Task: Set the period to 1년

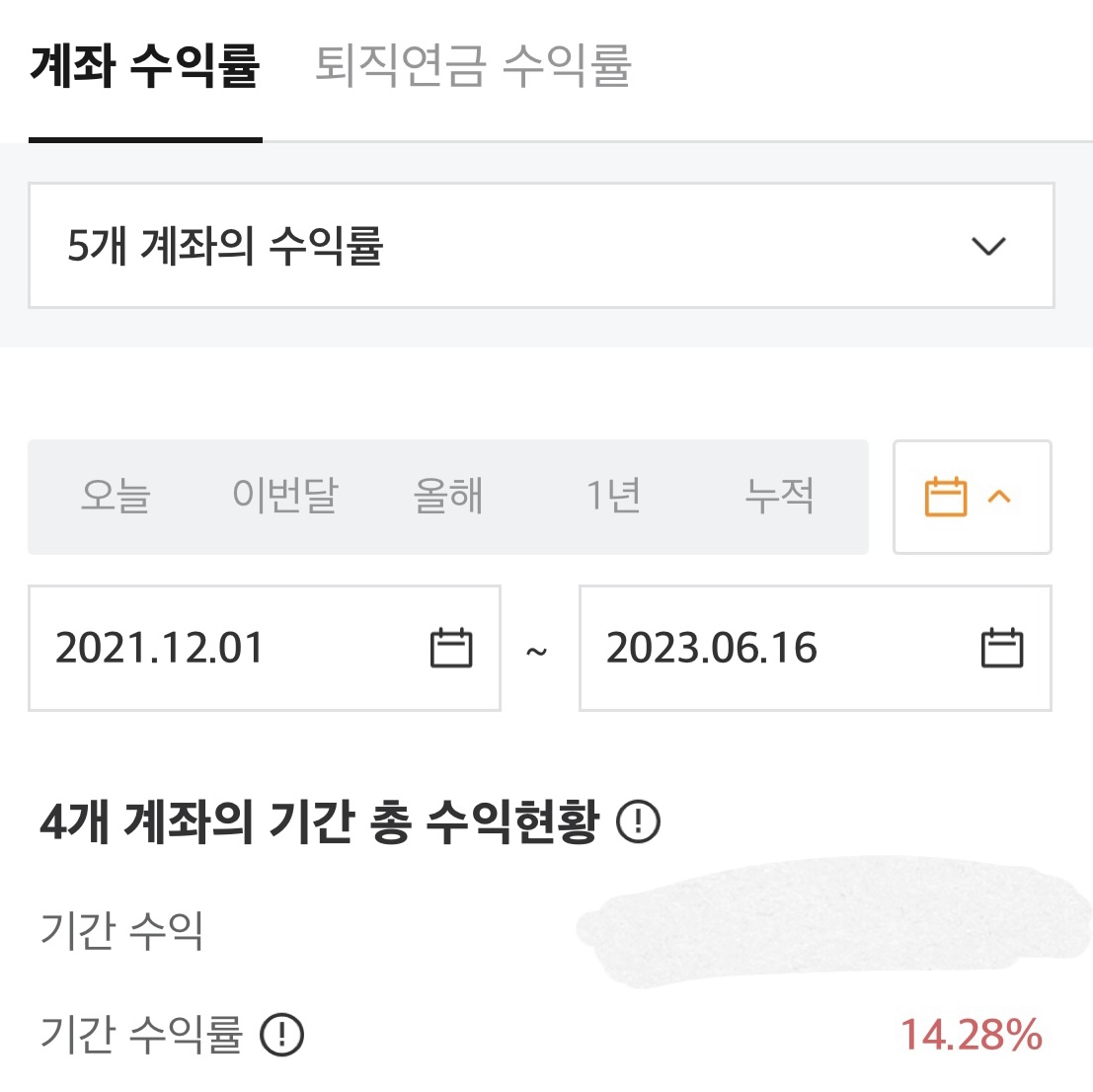Action: [x=613, y=496]
